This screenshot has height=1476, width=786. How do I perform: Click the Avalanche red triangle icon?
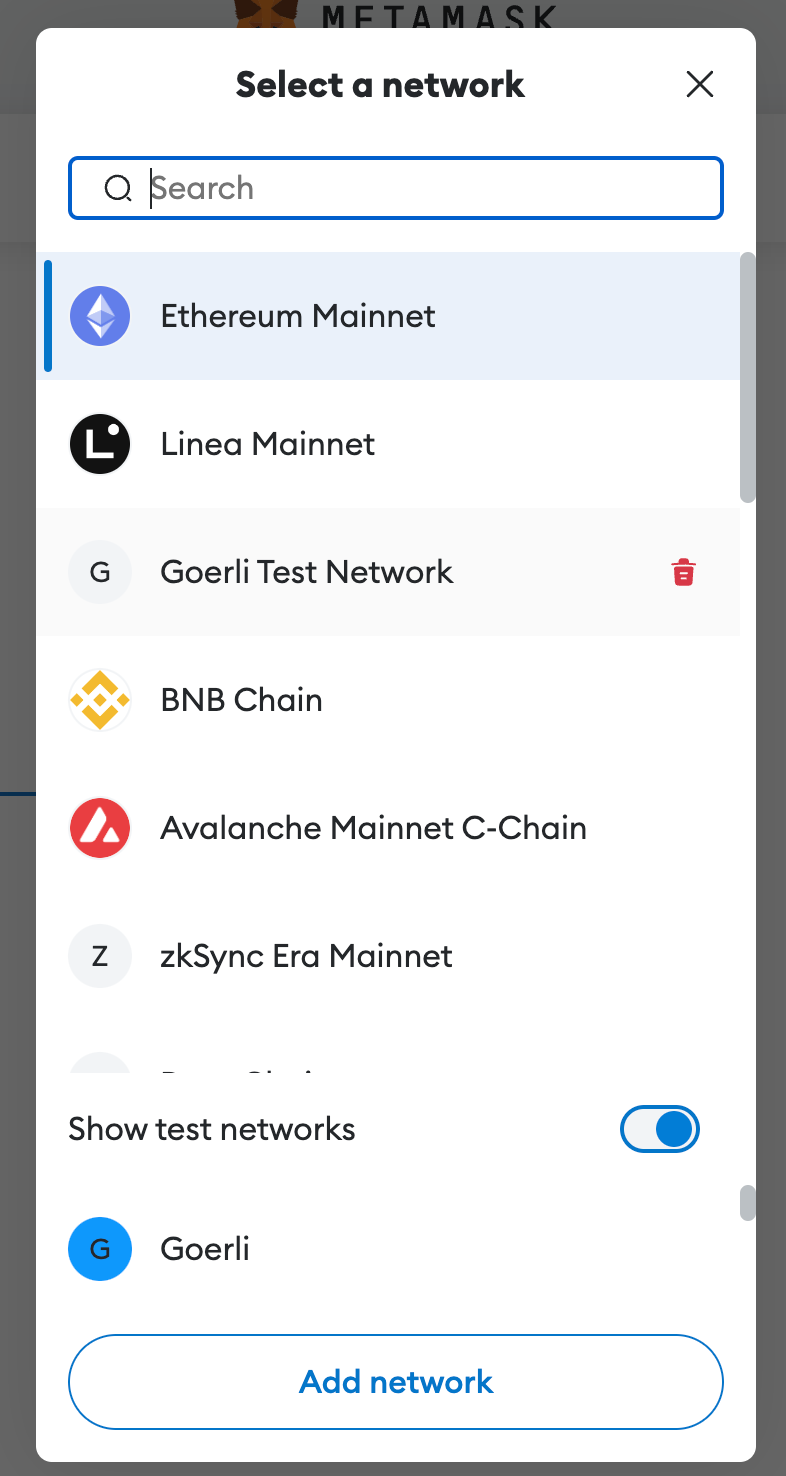click(100, 828)
